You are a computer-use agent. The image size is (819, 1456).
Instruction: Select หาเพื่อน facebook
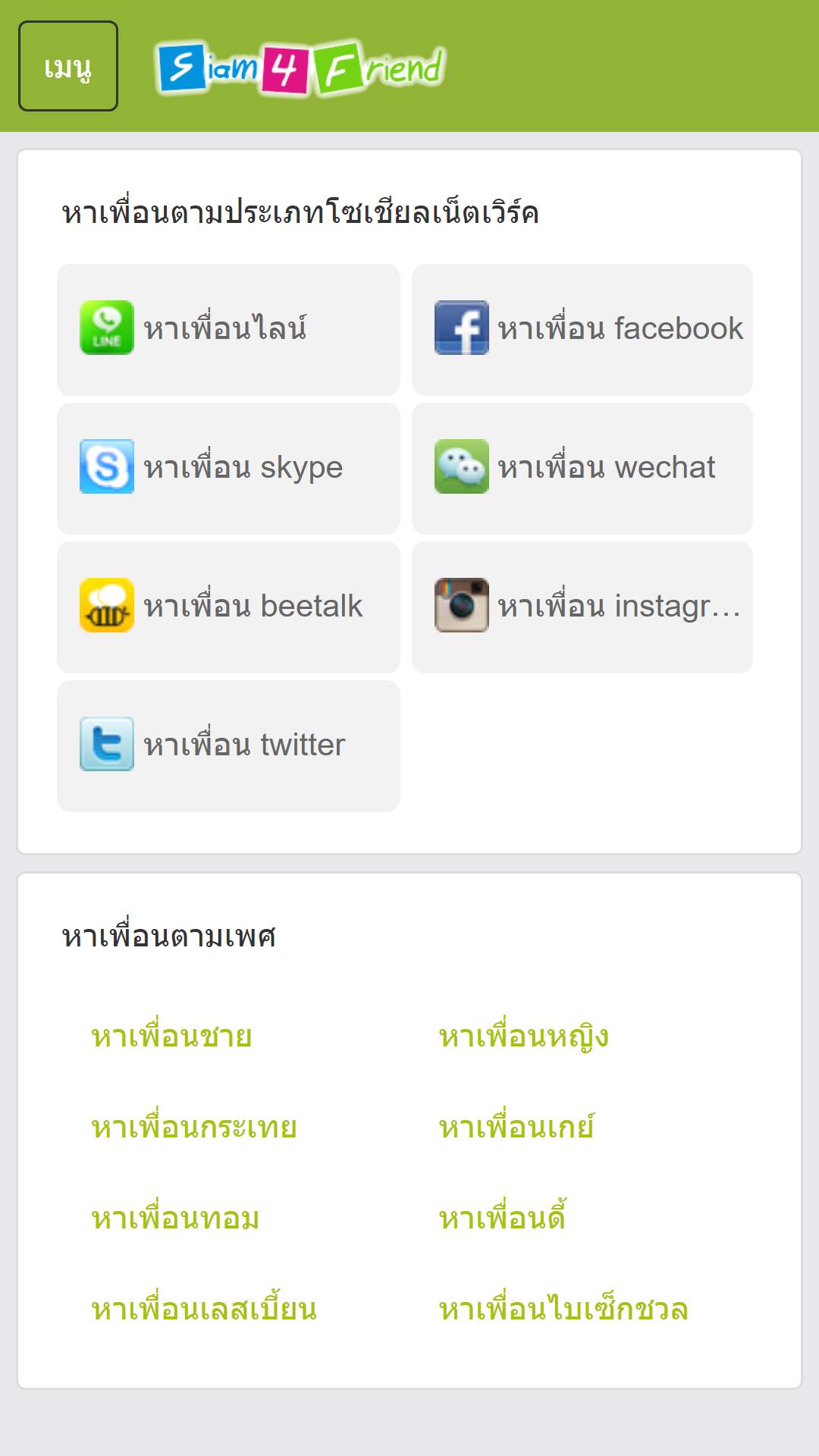coord(582,329)
